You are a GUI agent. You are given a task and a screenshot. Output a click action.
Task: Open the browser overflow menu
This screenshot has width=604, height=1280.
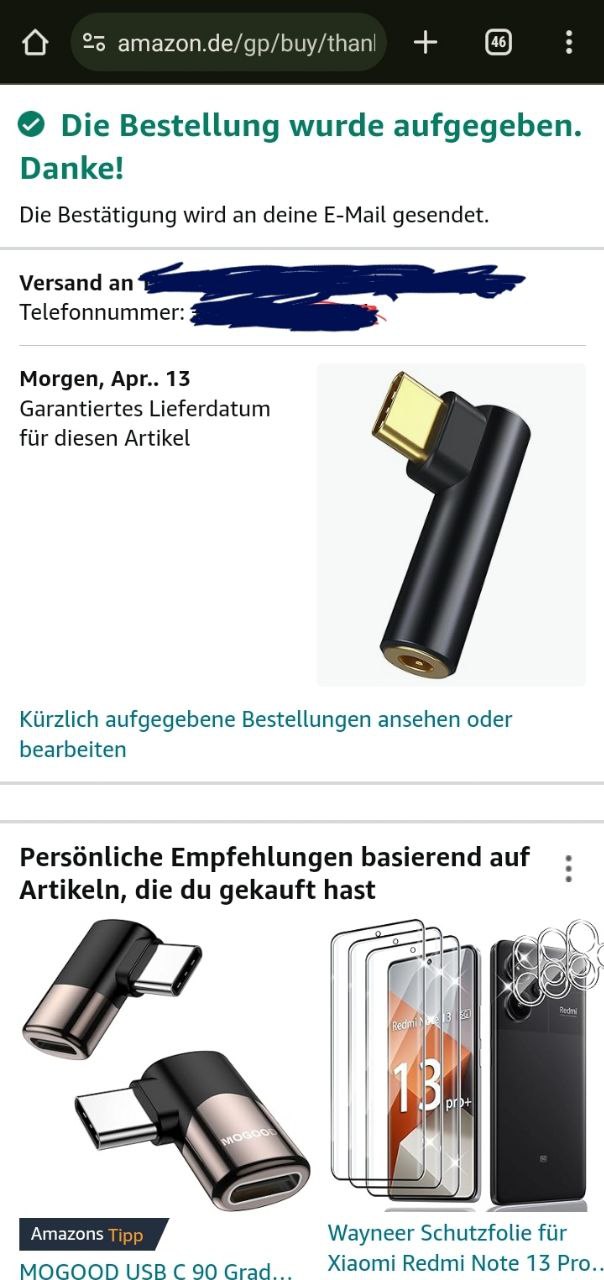click(x=568, y=42)
